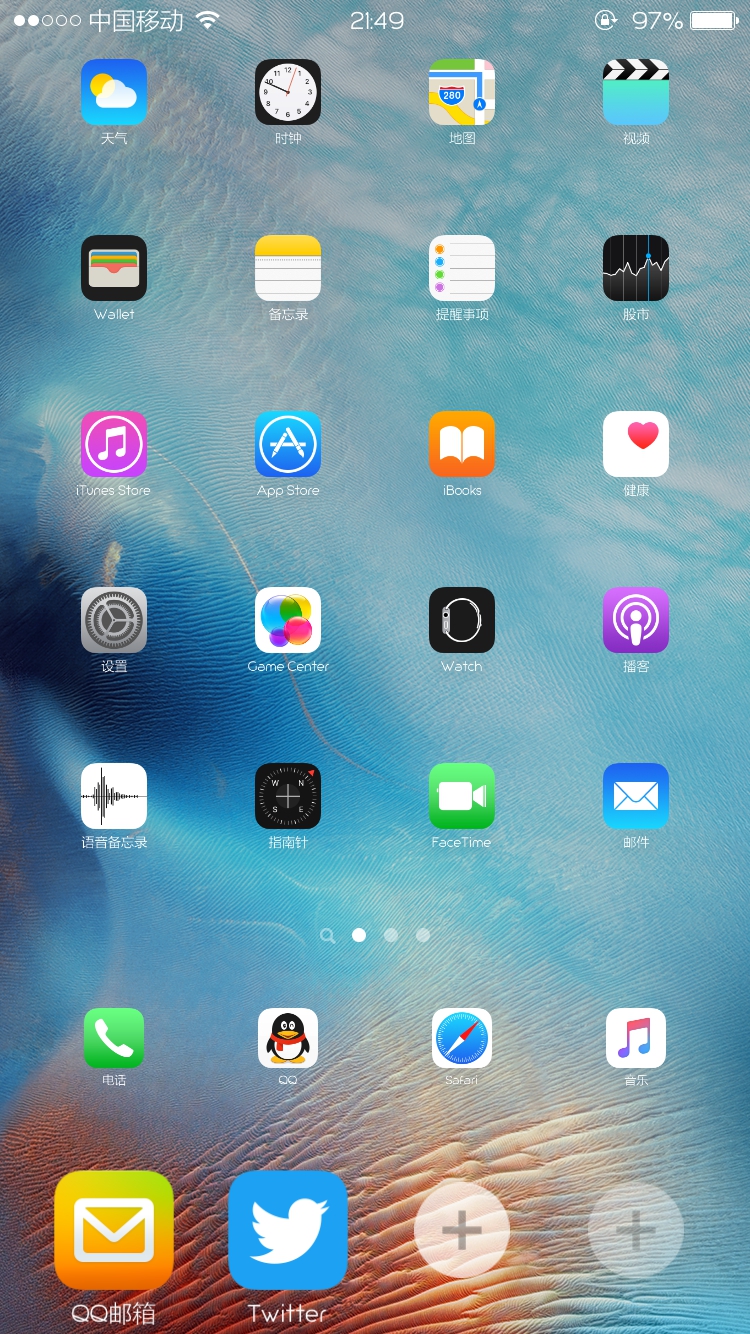Open the 天气 weather app
750x1334 pixels.
114,92
